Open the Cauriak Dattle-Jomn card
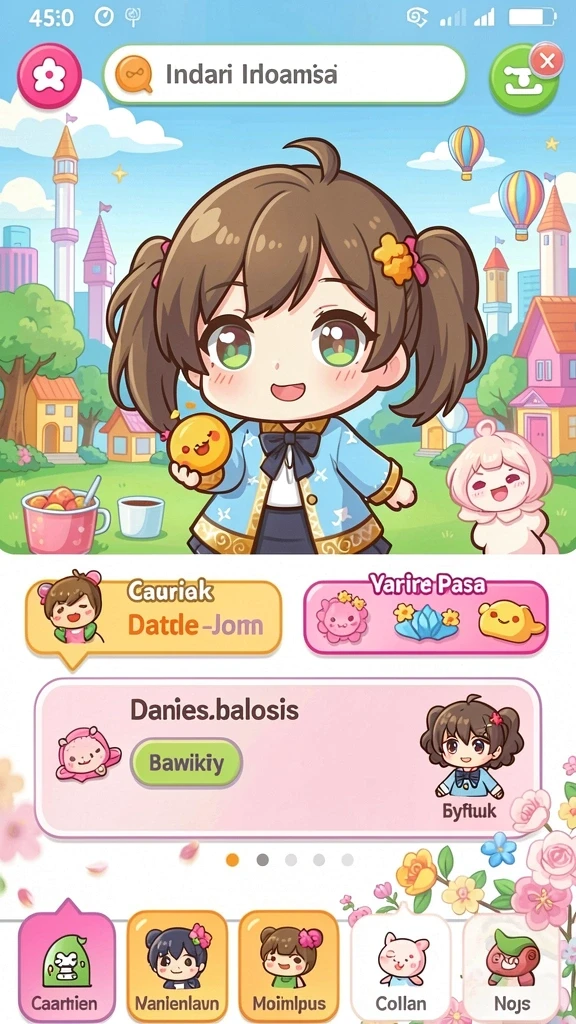Screen dimensions: 576x1024 point(153,618)
